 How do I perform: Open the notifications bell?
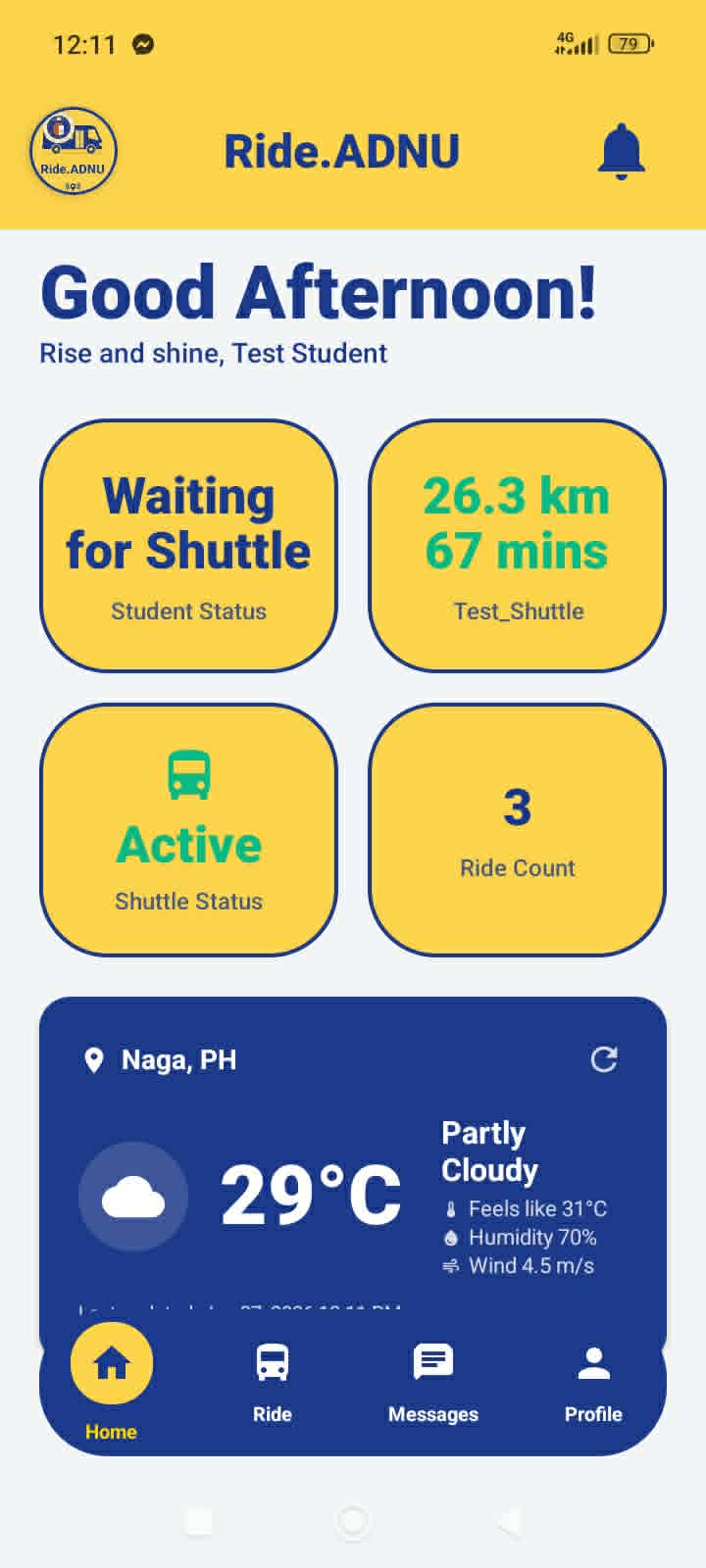[x=622, y=152]
